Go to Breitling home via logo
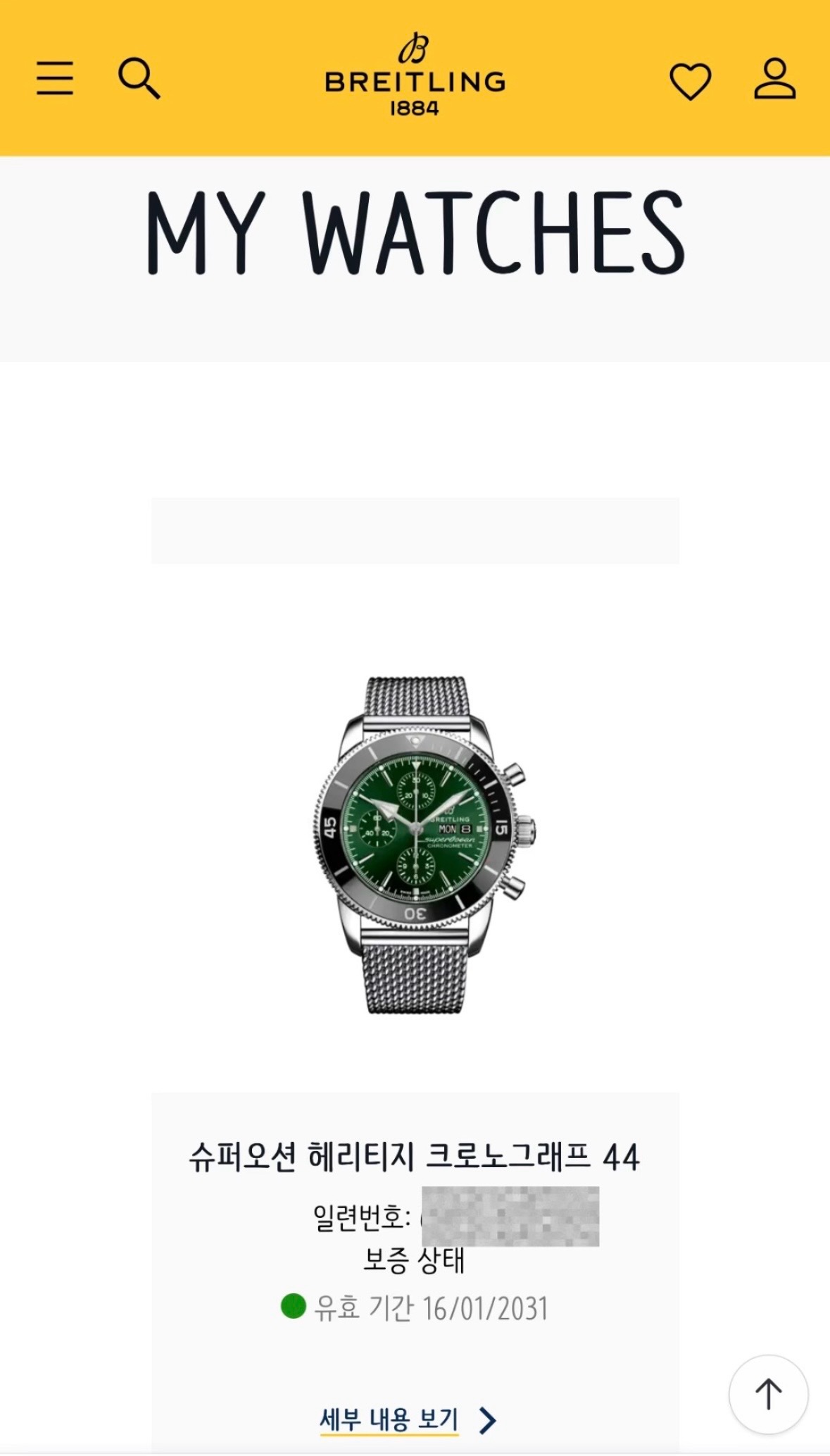Screen dimensions: 830x1456 point(415,76)
